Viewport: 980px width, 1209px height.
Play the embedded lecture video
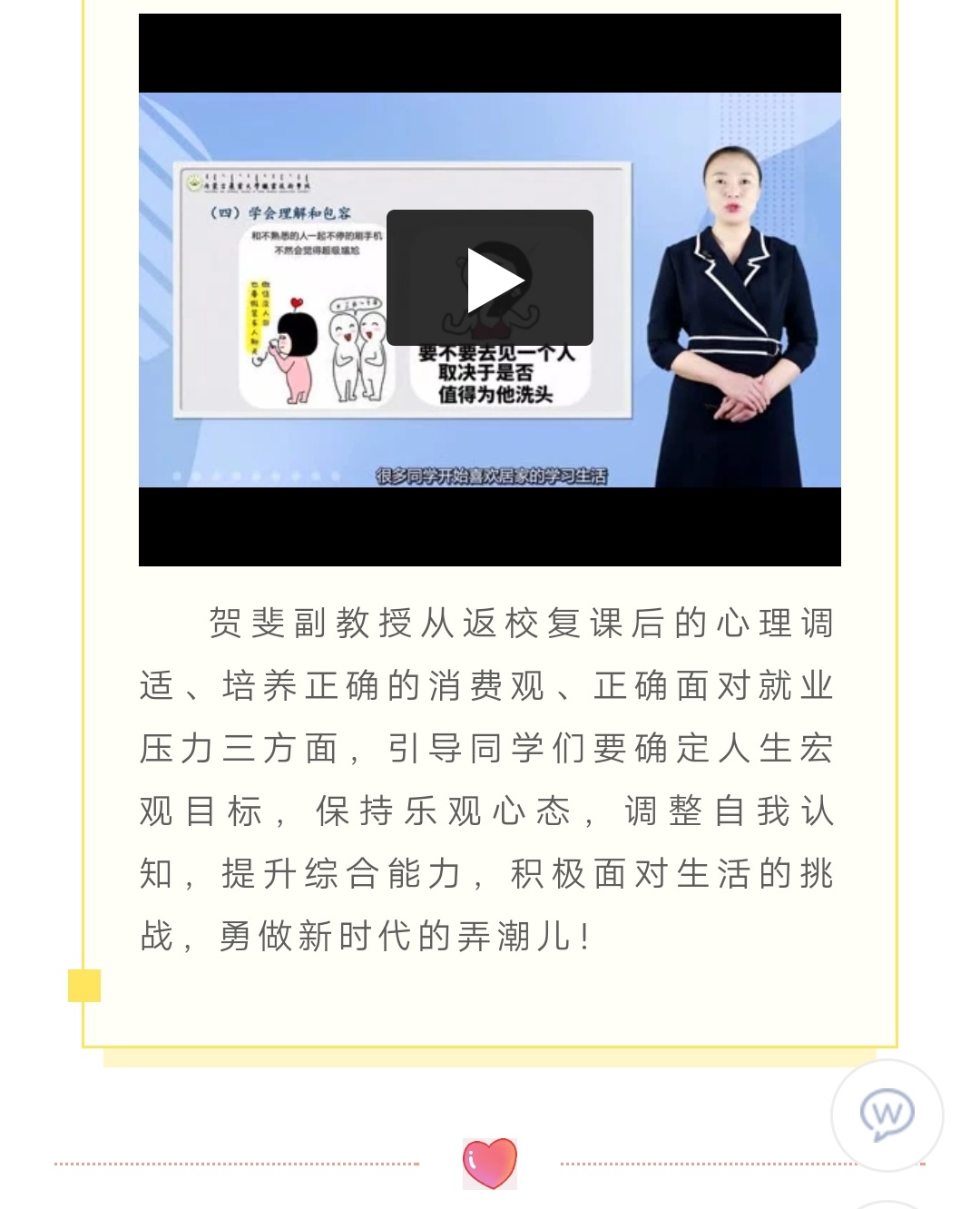pyautogui.click(x=490, y=278)
